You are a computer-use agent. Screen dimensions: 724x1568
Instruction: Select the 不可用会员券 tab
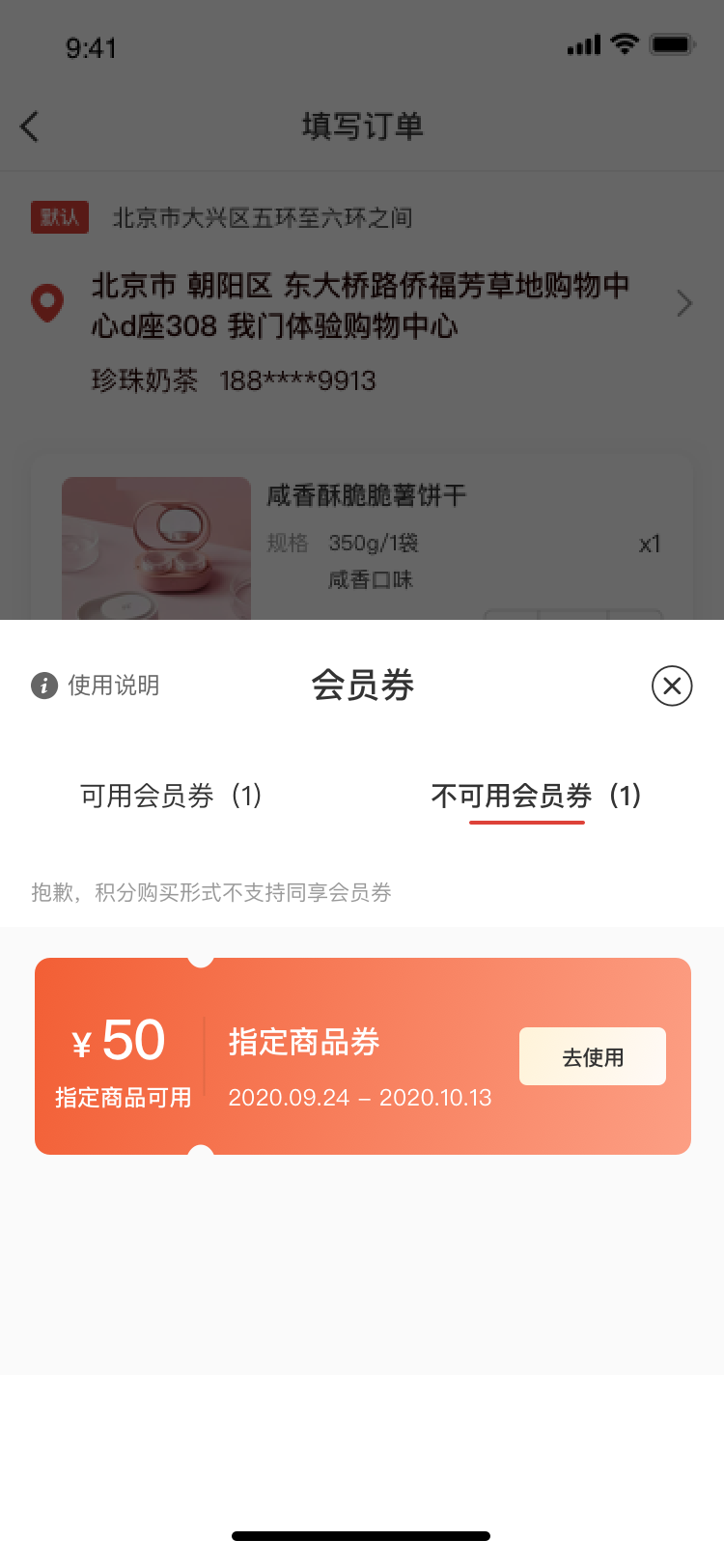(x=536, y=796)
